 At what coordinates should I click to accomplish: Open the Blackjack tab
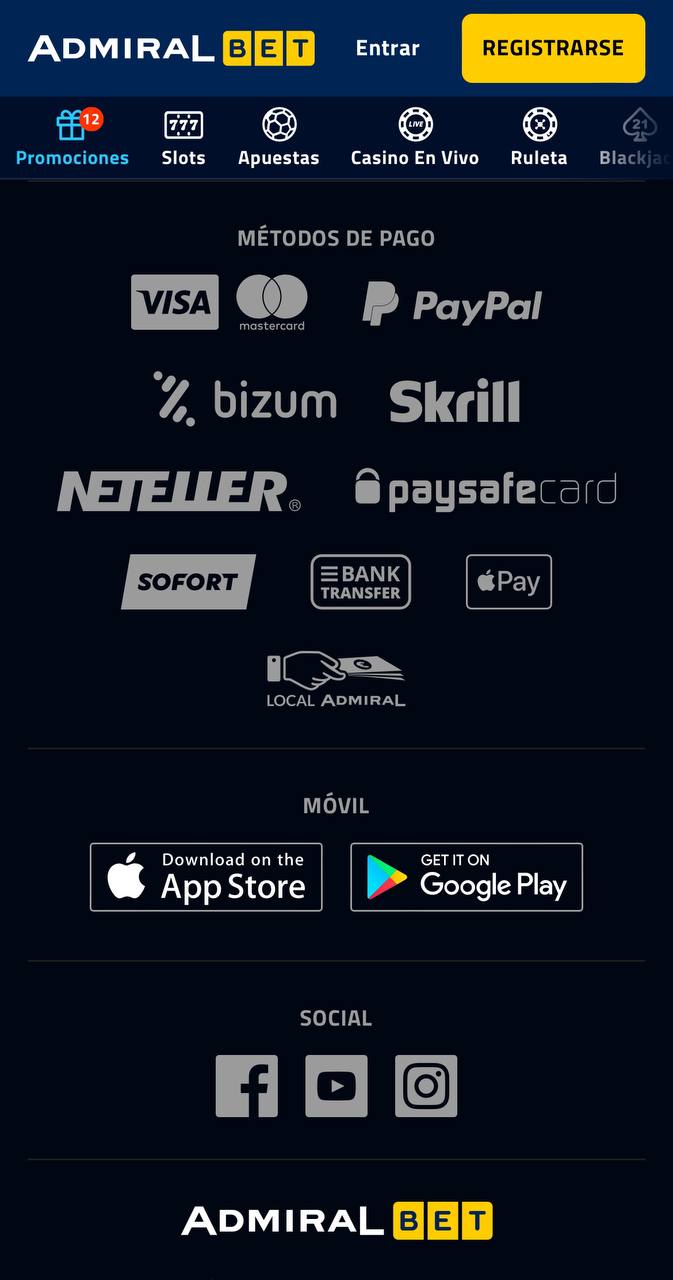(636, 138)
